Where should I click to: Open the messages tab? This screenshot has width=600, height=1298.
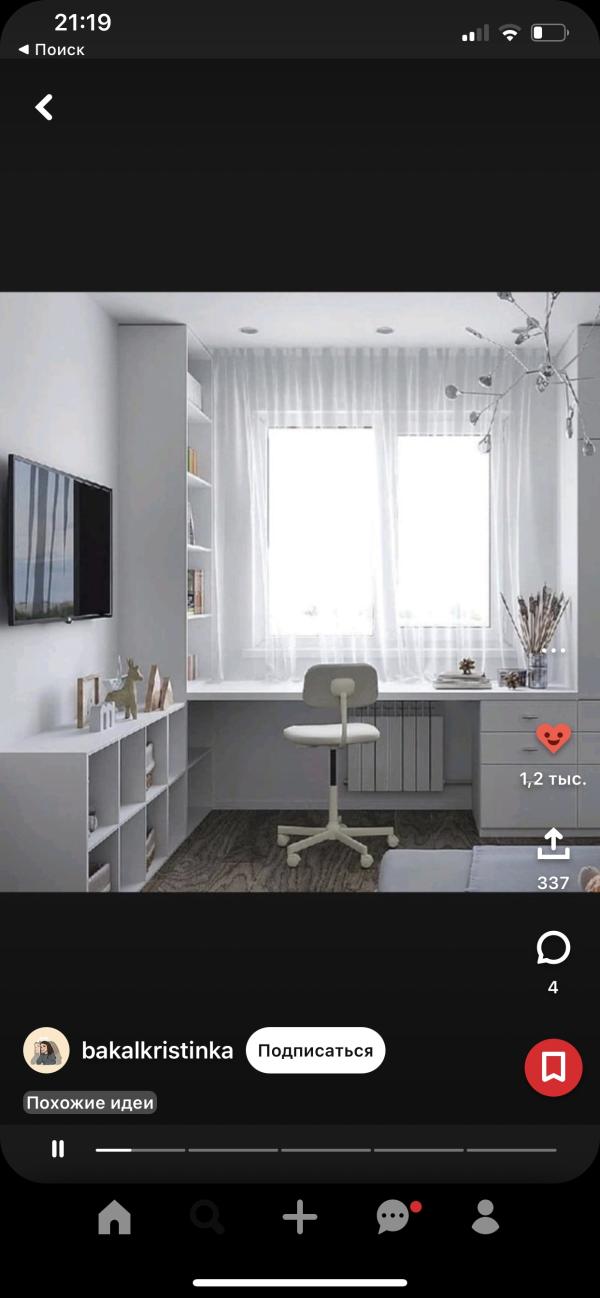coord(394,1217)
